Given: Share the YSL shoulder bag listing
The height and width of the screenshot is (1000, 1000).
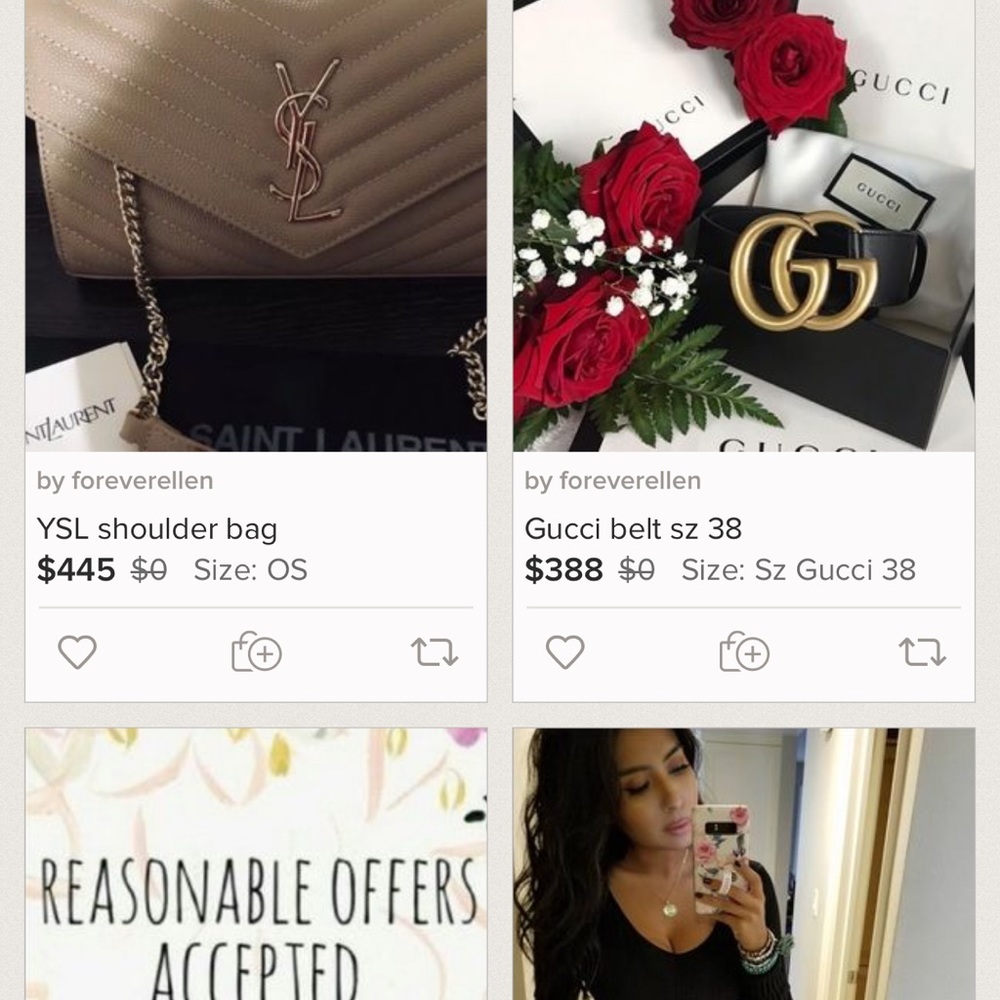Looking at the screenshot, I should coord(434,653).
